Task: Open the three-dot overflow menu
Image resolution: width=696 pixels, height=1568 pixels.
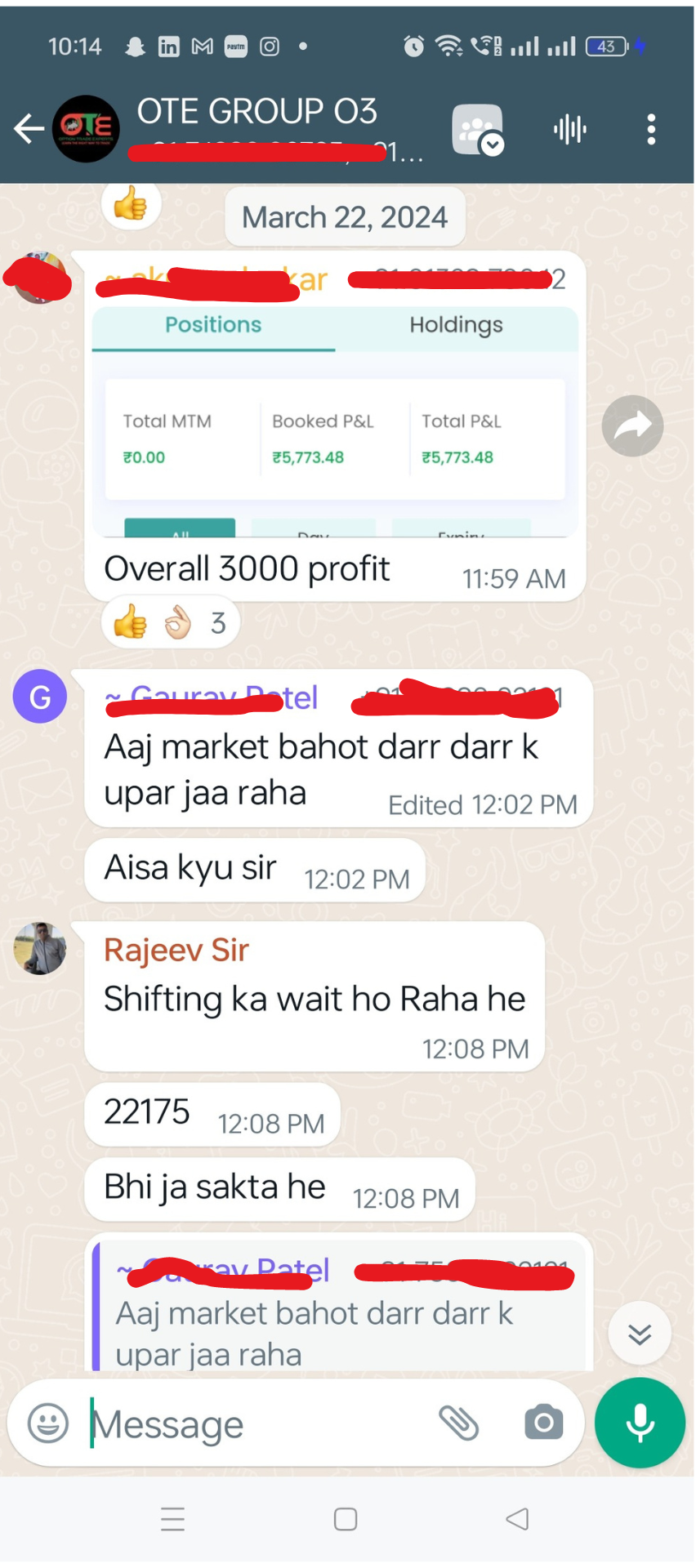Action: [650, 129]
